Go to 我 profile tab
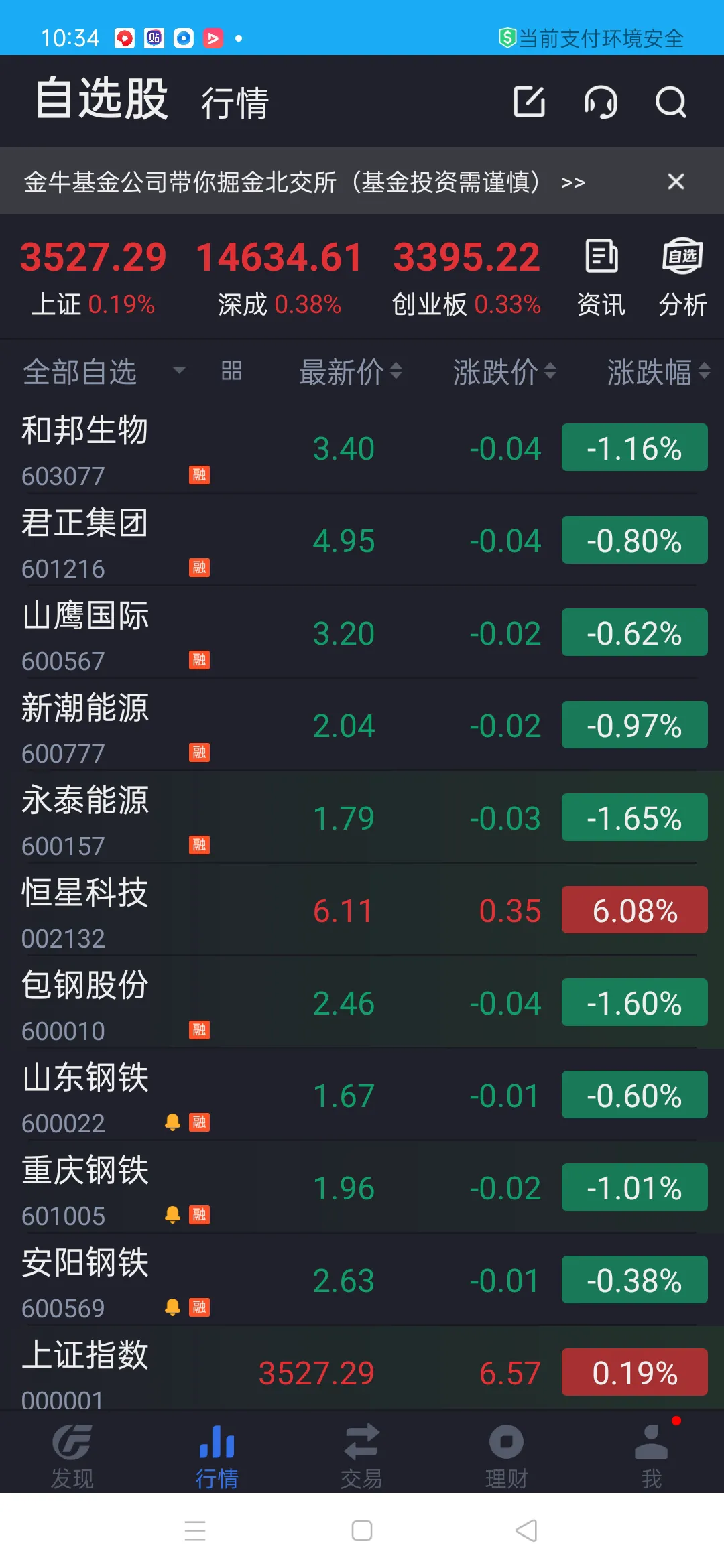Viewport: 724px width, 1568px height. 651,1455
